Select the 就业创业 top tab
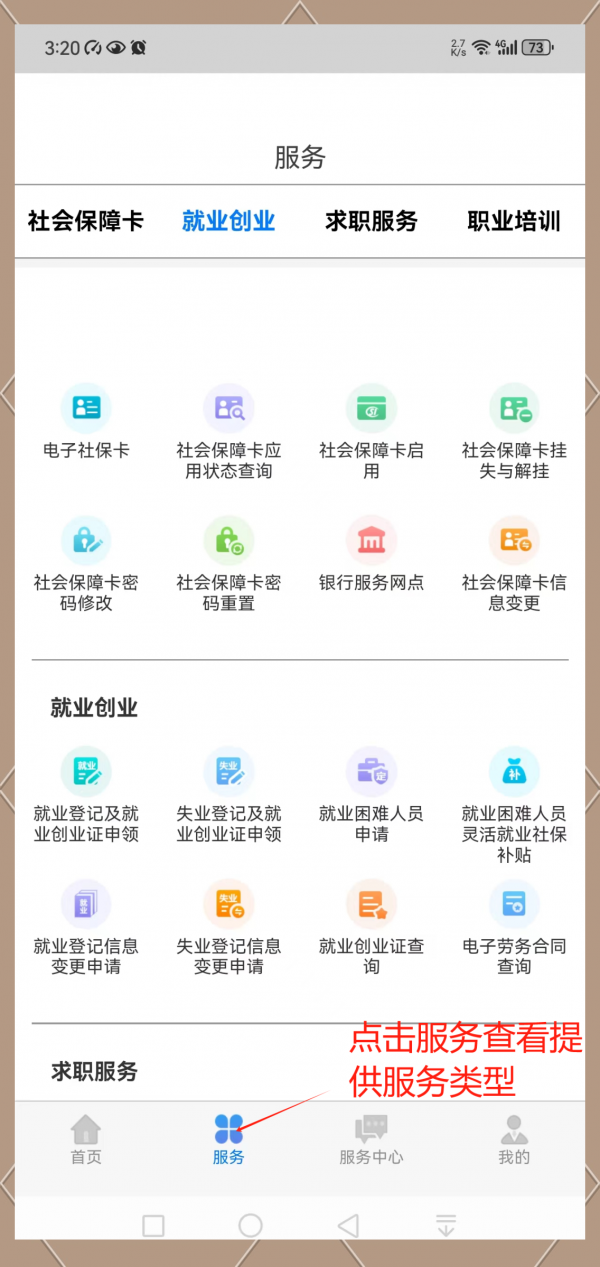The width and height of the screenshot is (600, 1267). point(229,221)
